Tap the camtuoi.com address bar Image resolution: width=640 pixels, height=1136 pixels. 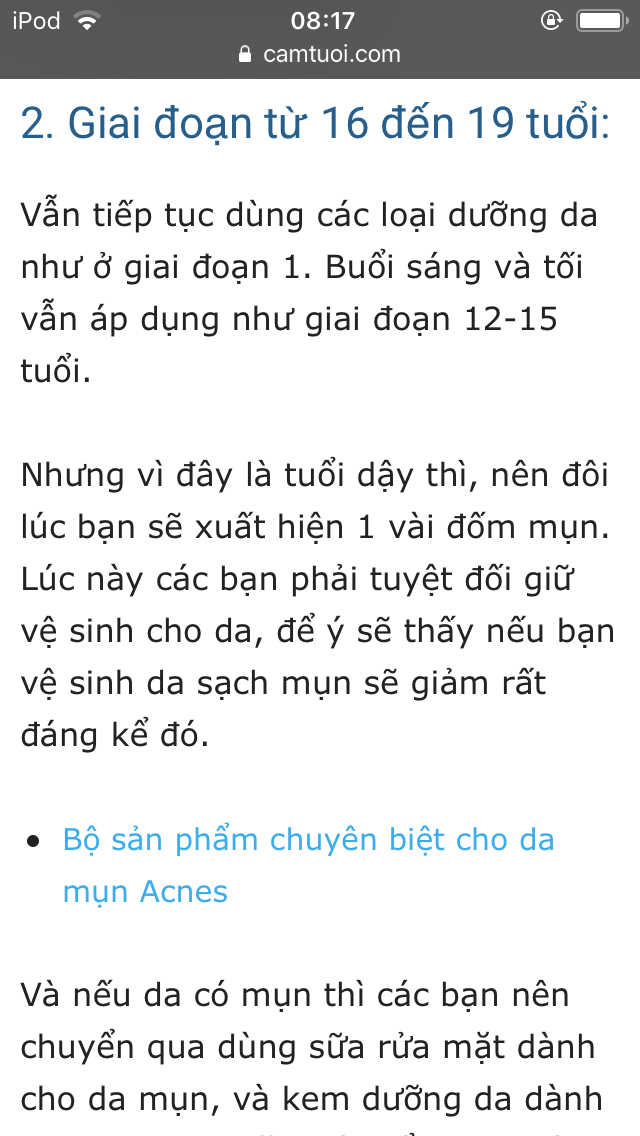pyautogui.click(x=320, y=54)
